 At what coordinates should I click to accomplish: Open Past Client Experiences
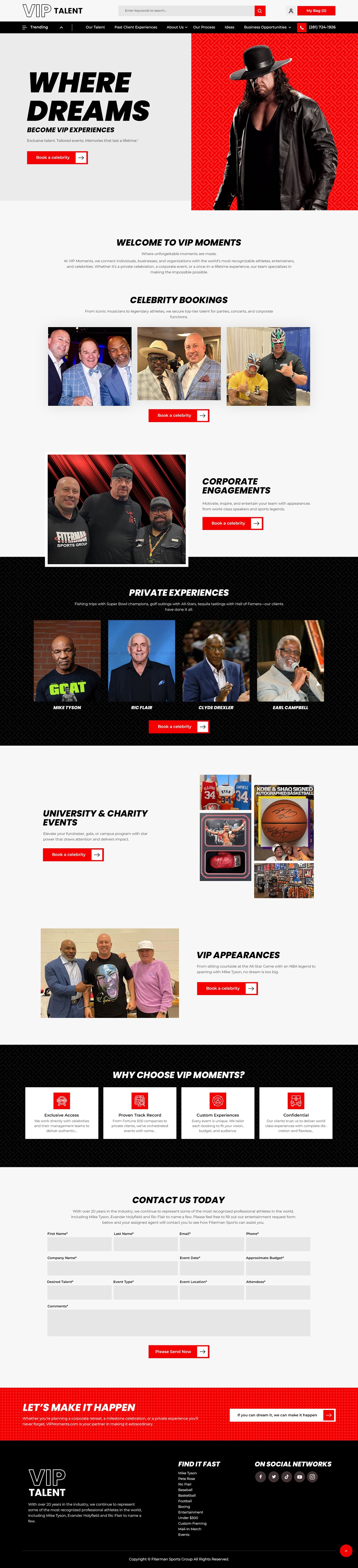tap(136, 27)
